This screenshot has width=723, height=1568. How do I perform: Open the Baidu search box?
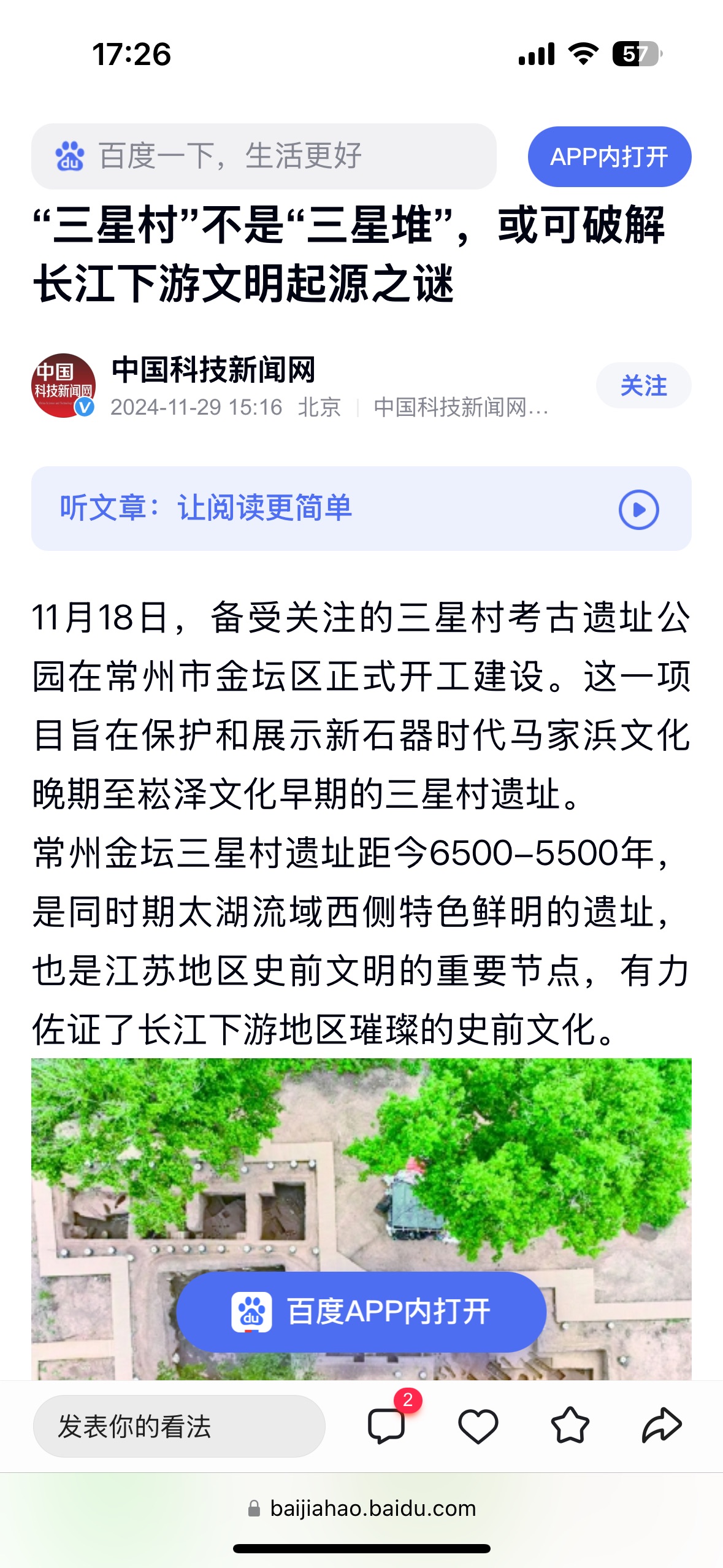264,156
